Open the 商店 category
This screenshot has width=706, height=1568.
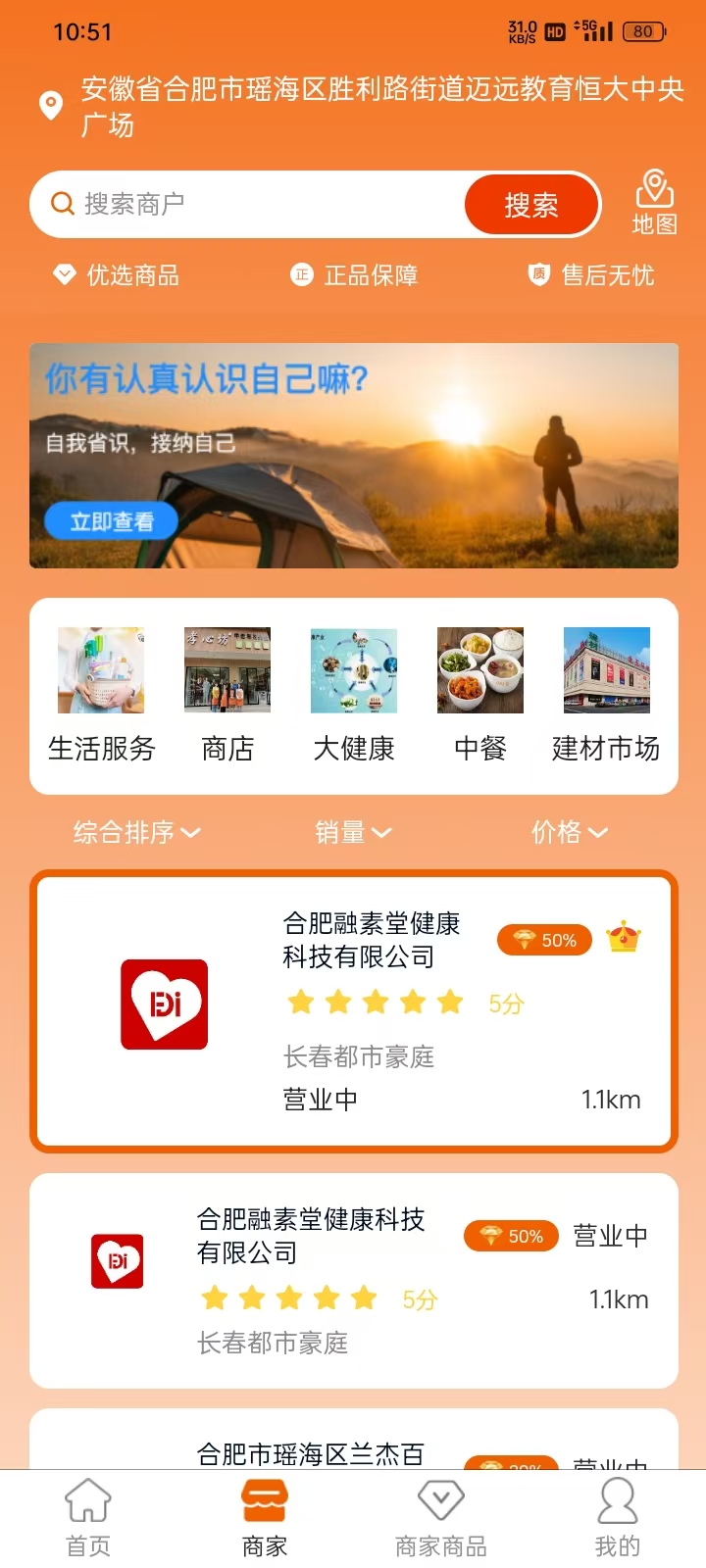[x=227, y=670]
